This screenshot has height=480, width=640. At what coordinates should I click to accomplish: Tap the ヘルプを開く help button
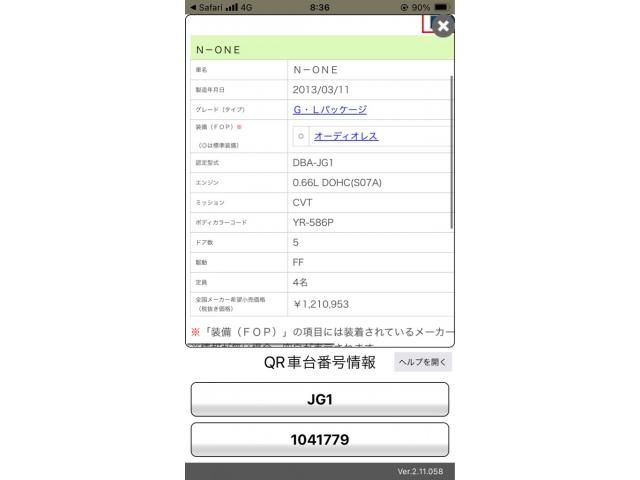click(422, 362)
